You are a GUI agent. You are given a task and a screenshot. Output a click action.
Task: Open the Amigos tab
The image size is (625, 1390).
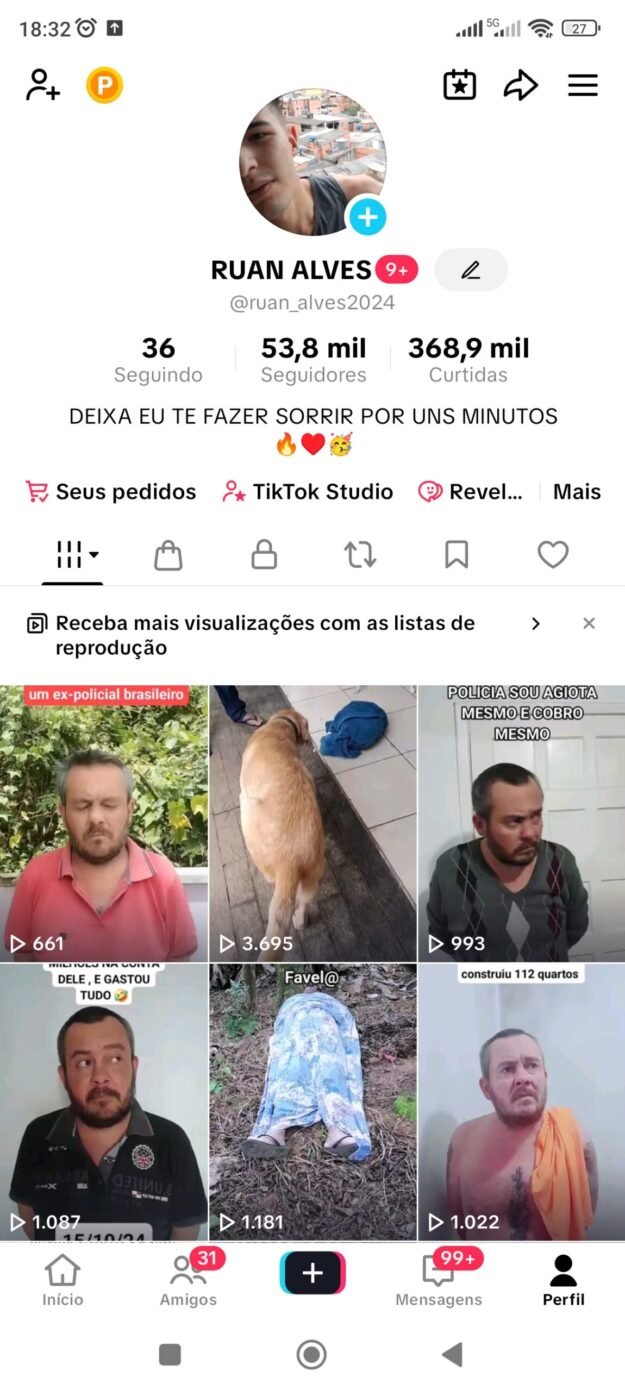[x=188, y=1281]
